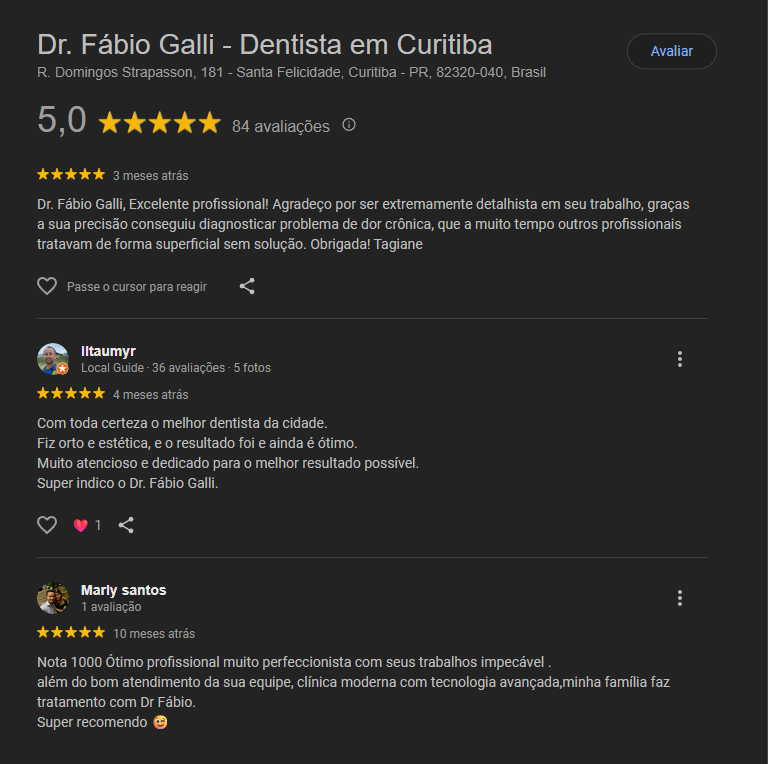Tap the Avaliar button
The image size is (768, 764).
(671, 51)
